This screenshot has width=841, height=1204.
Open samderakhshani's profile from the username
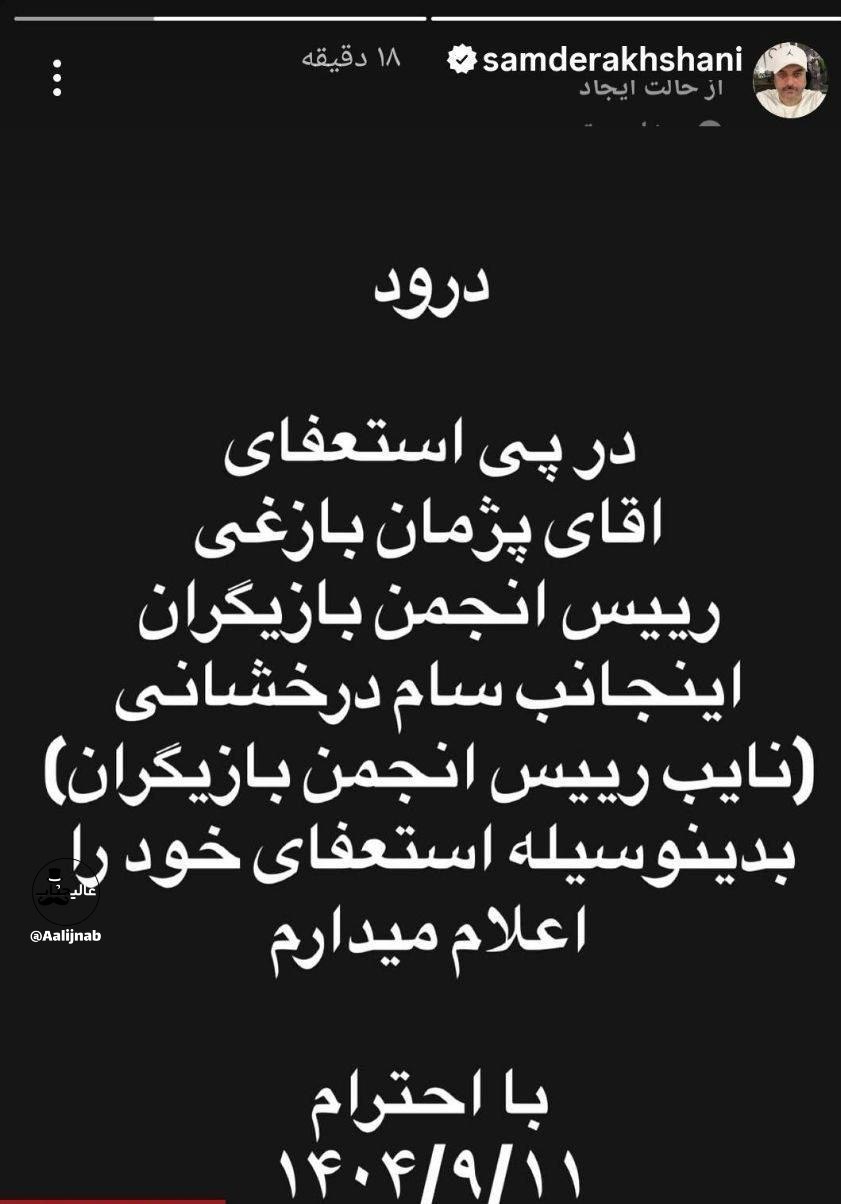pos(612,60)
